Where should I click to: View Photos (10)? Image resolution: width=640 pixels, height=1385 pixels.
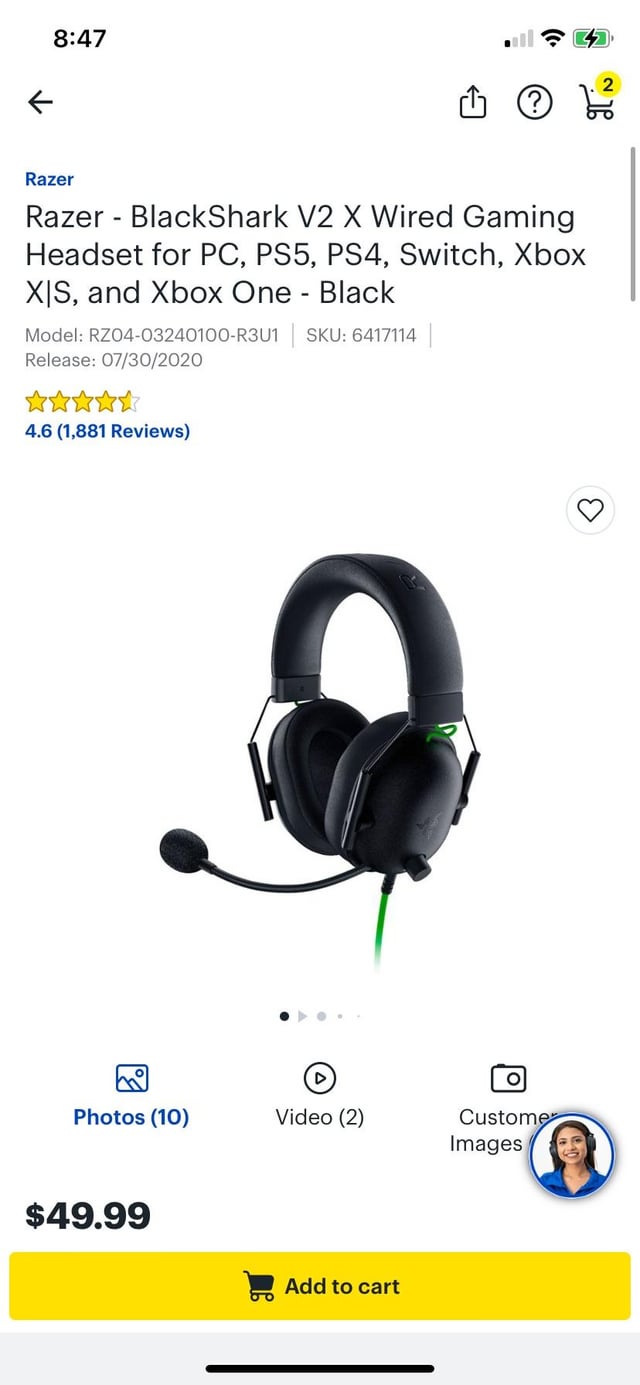(131, 1096)
